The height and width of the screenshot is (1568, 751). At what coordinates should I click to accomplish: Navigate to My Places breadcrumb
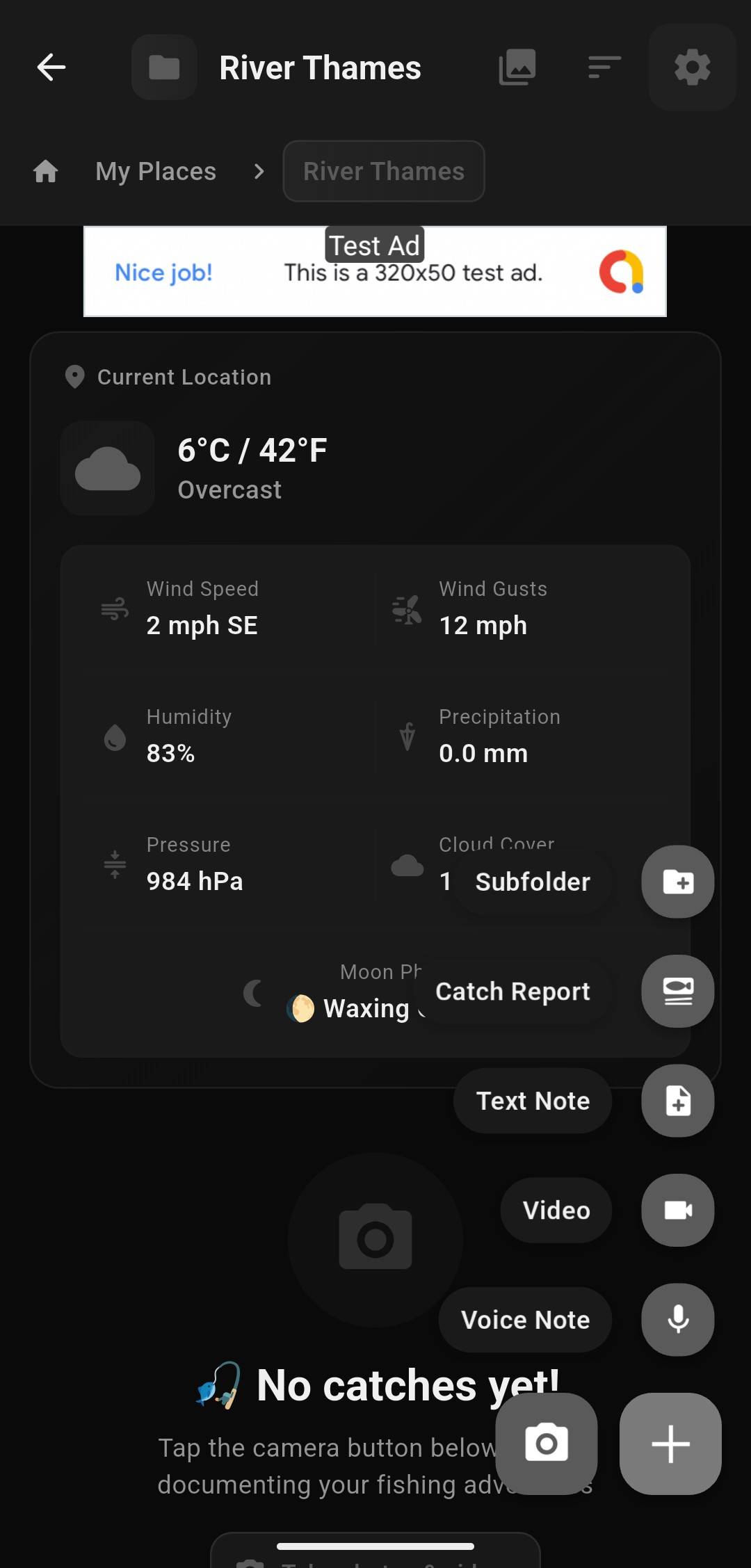tap(156, 171)
